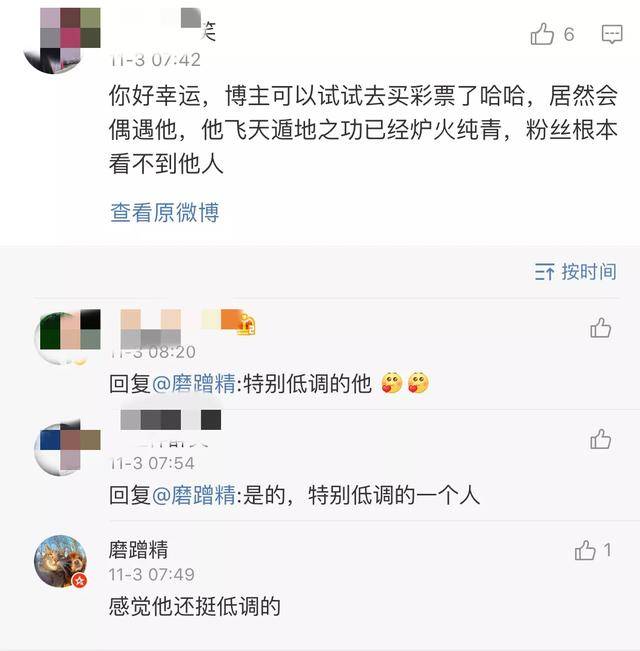
Task: Change sort order via 按时间
Action: 576,272
